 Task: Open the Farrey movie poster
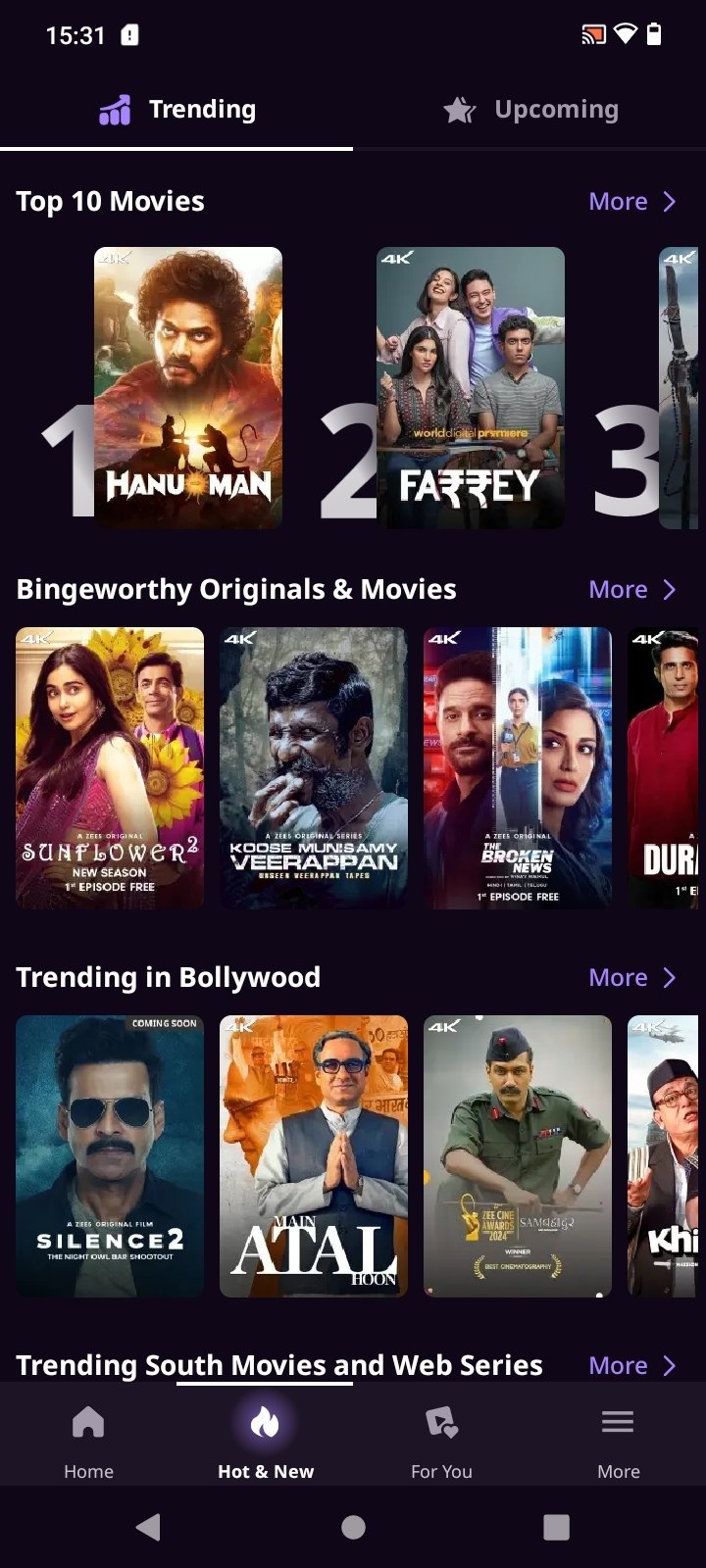pos(471,388)
